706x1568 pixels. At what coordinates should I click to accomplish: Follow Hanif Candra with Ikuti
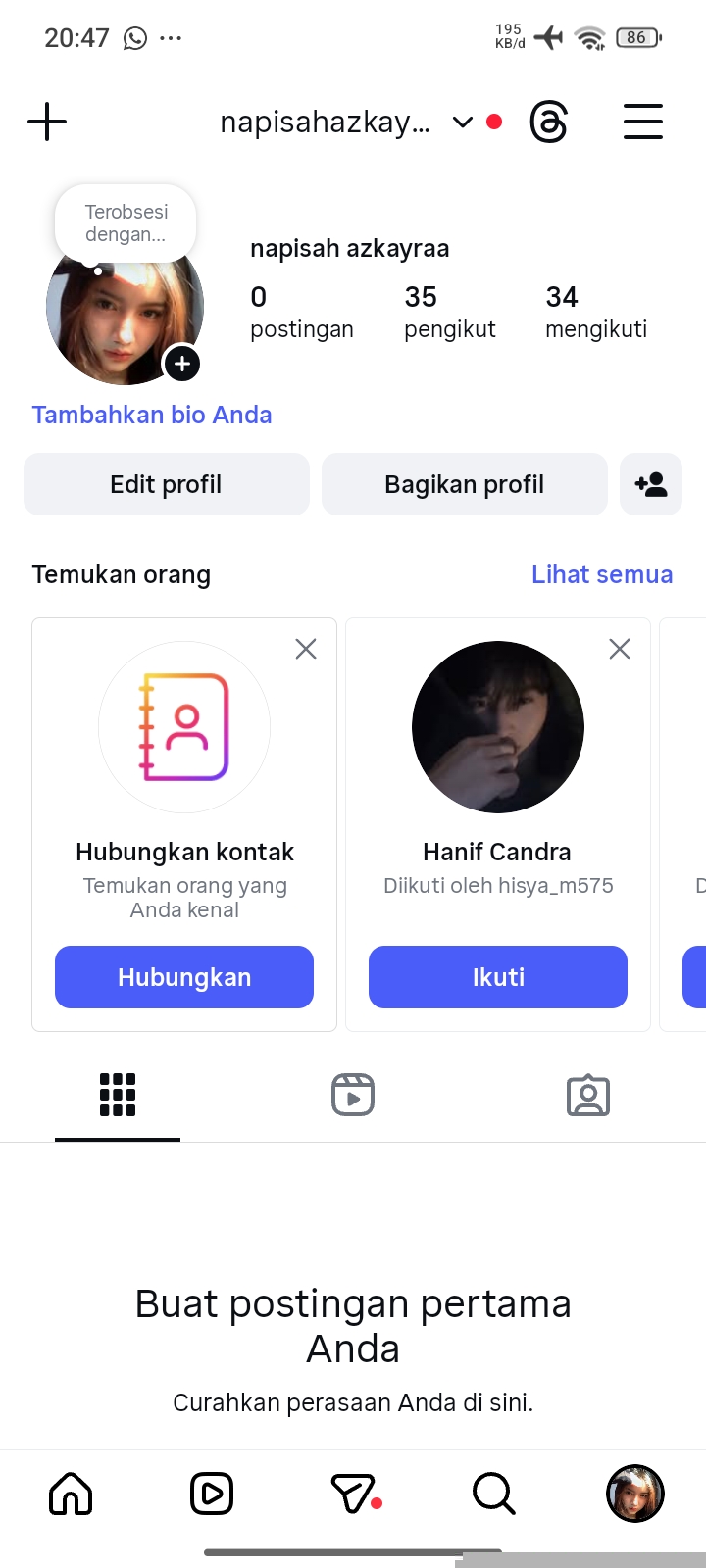pyautogui.click(x=498, y=977)
